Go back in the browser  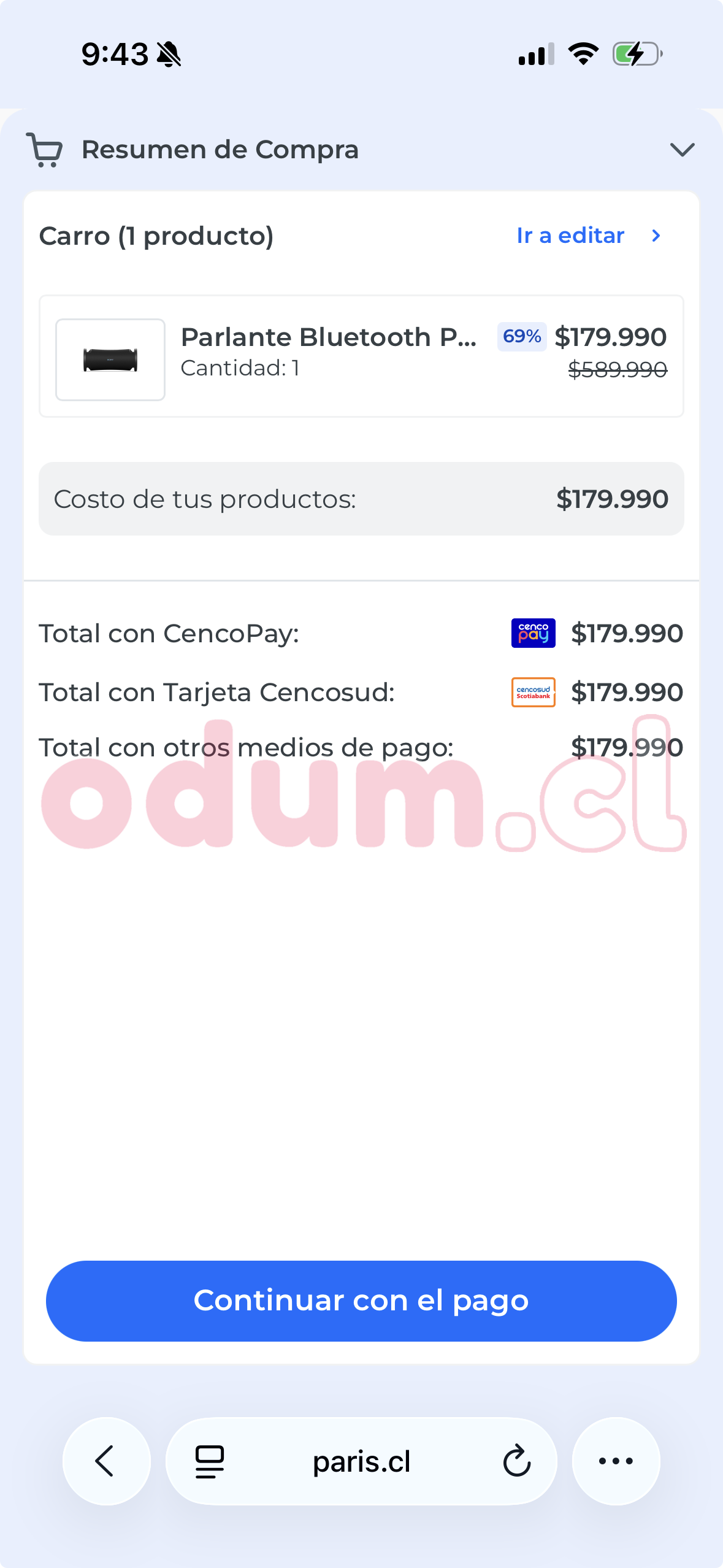coord(106,1461)
